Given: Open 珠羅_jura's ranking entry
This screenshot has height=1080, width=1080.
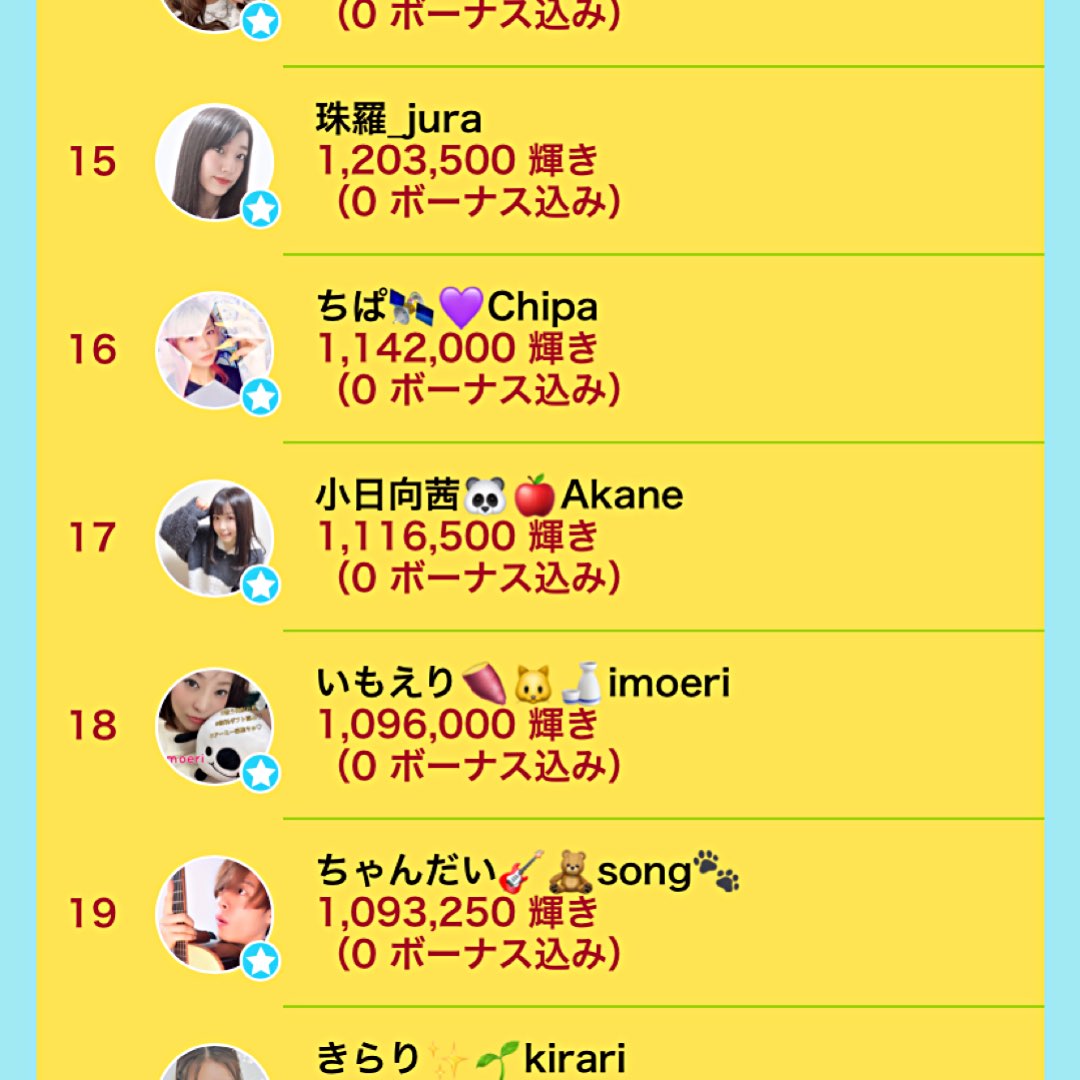Looking at the screenshot, I should (541, 161).
